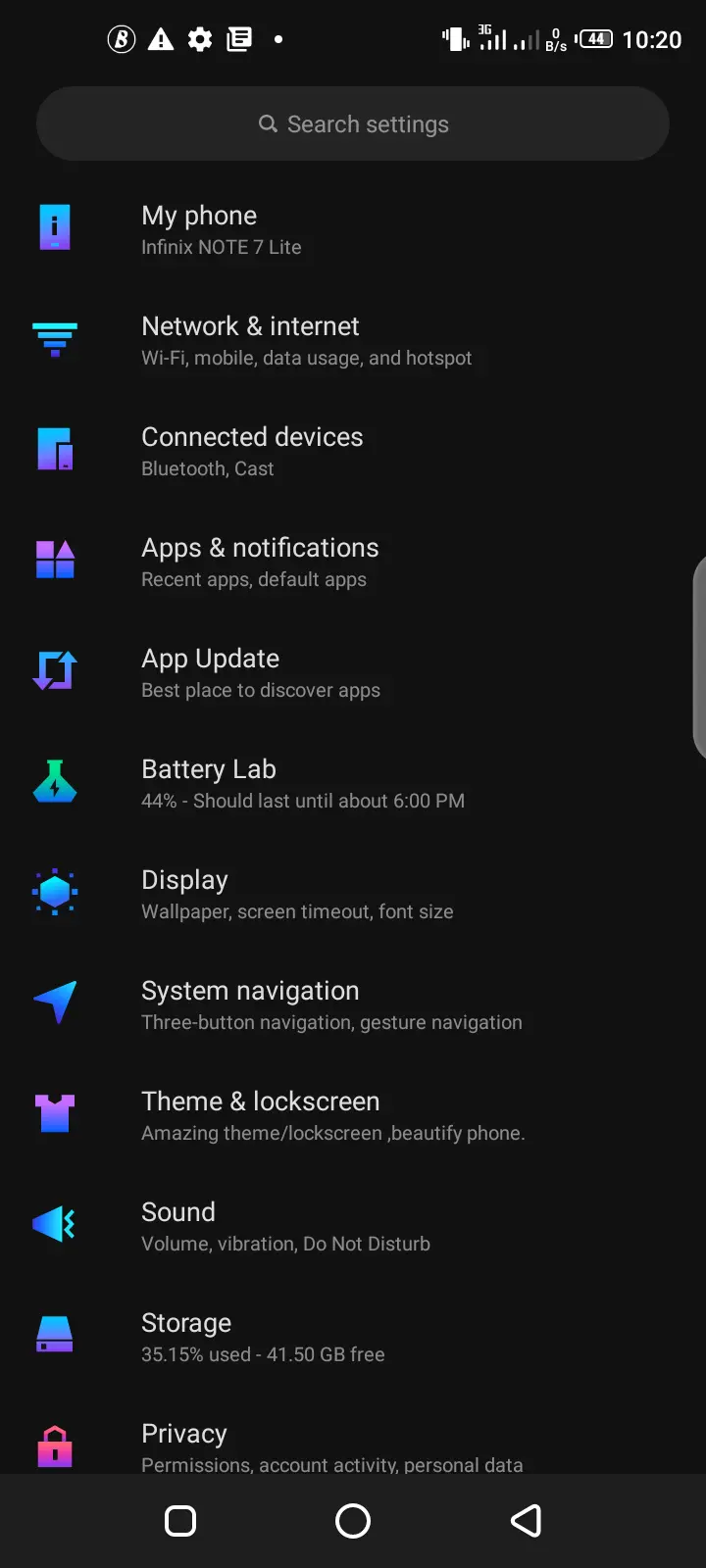Open Theme & lockscreen
This screenshot has width=706, height=1568.
353,1115
